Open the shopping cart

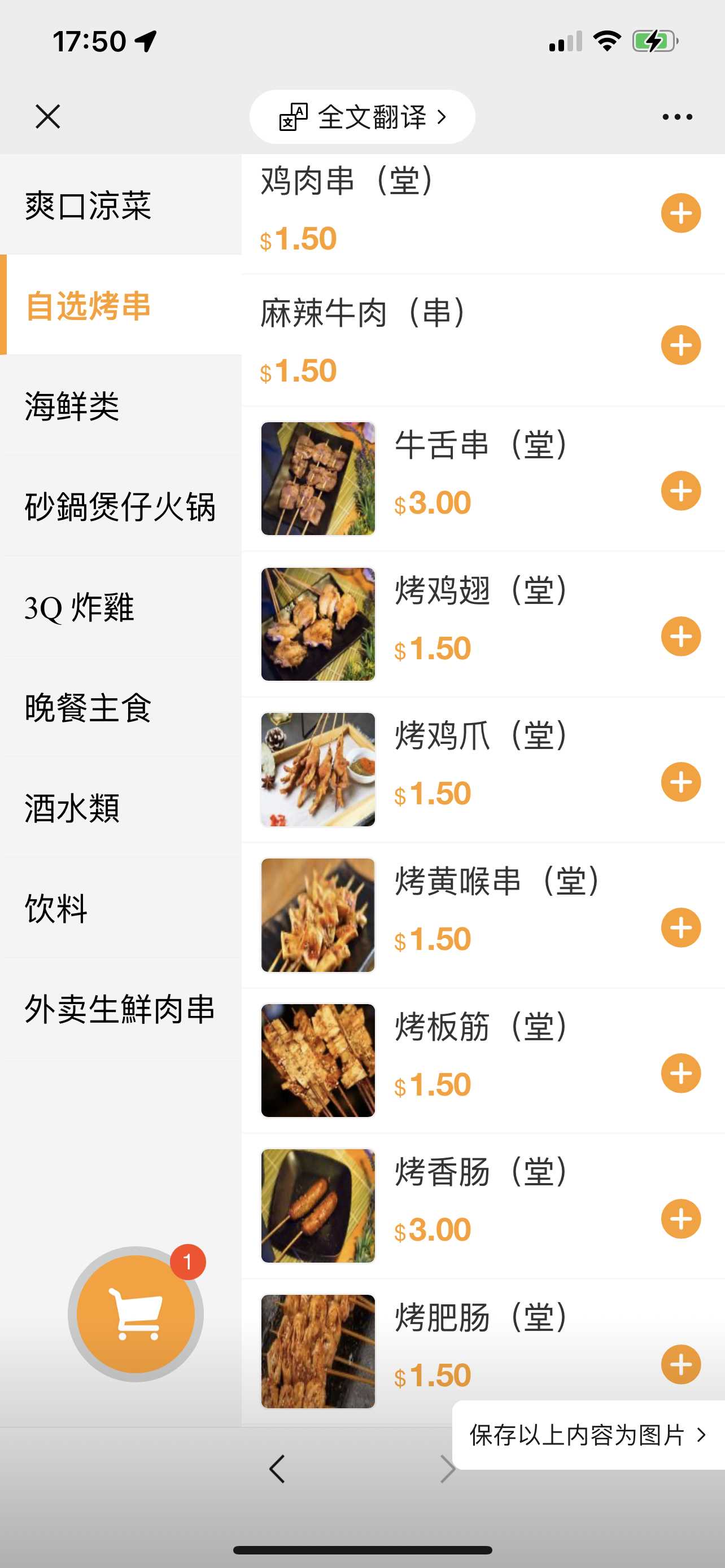click(136, 1314)
